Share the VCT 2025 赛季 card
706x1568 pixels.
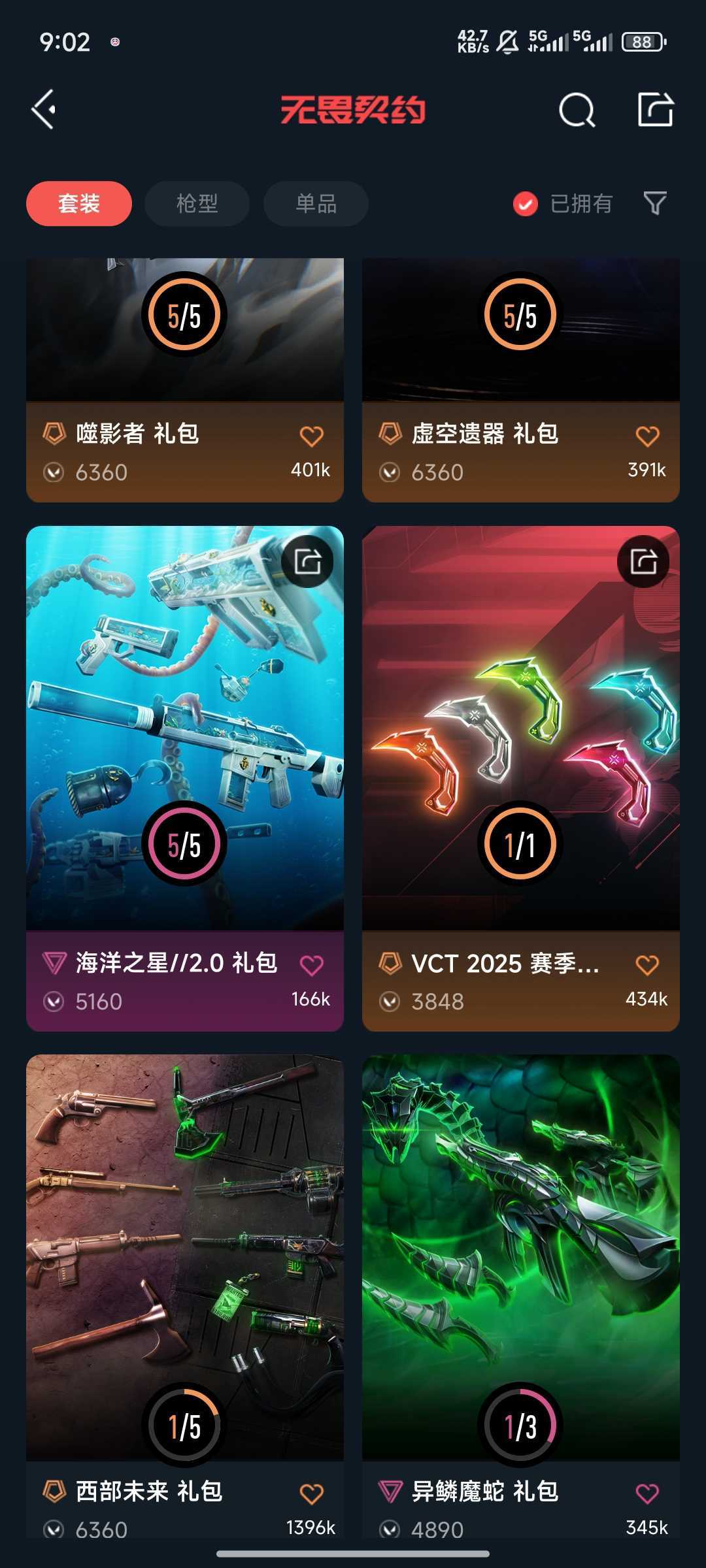coord(643,561)
